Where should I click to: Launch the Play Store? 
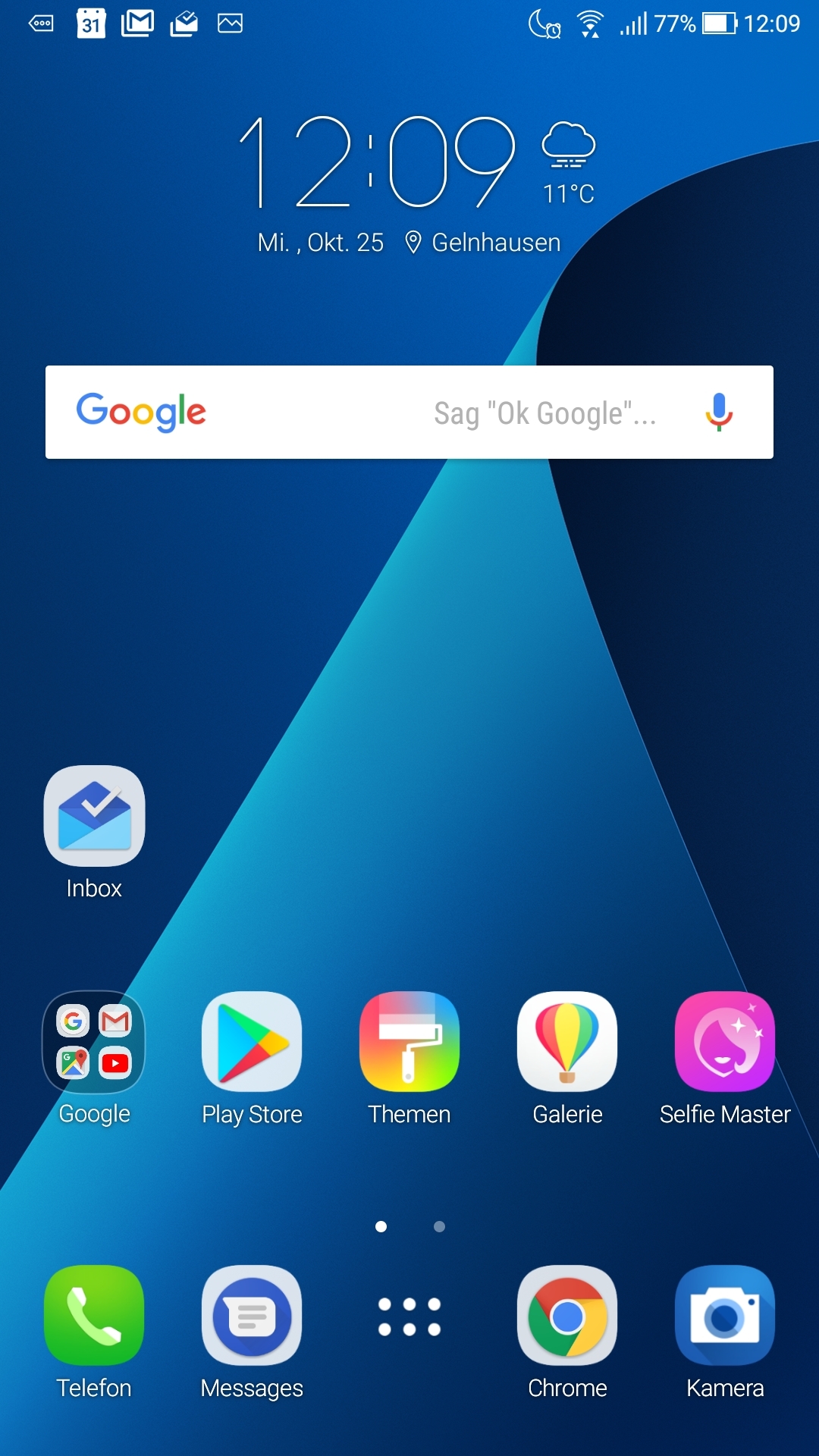point(252,1043)
